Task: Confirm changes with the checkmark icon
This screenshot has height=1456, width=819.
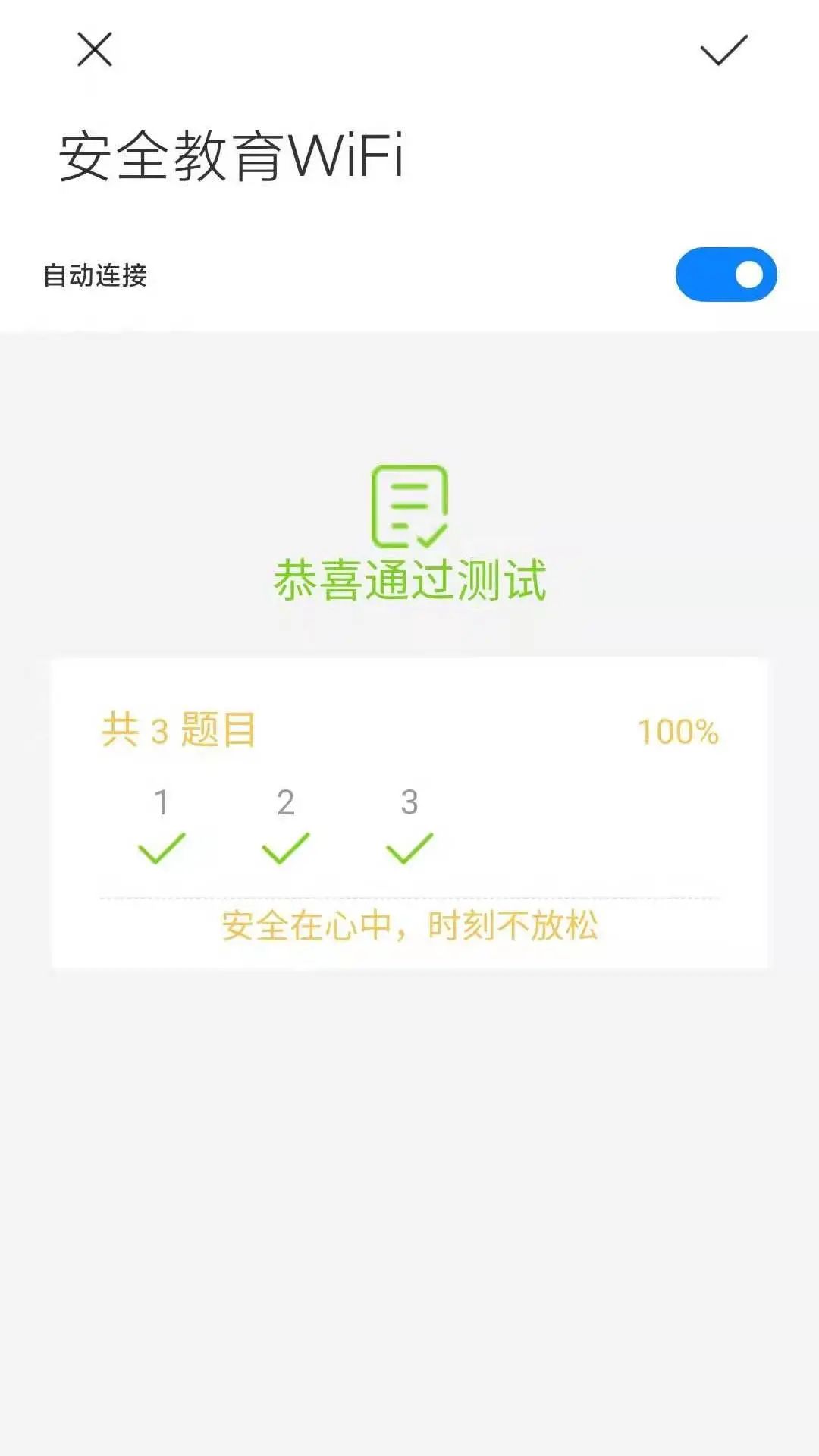Action: [723, 50]
